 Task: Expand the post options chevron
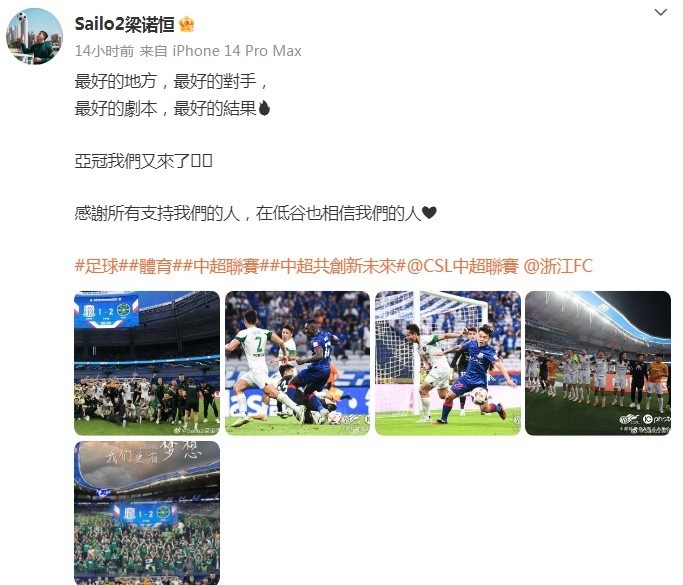point(660,12)
